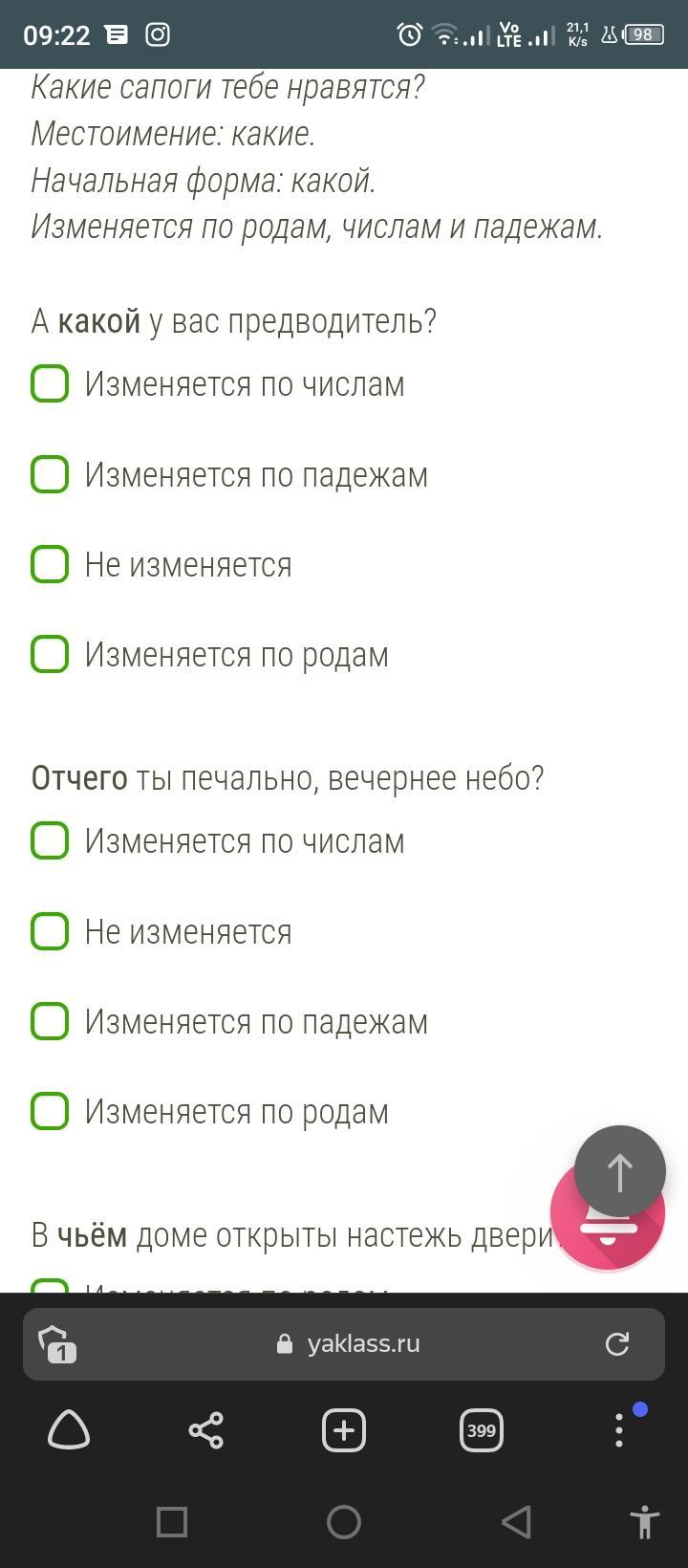Open the site protection shield icon
The image size is (688, 1568).
click(x=57, y=1344)
